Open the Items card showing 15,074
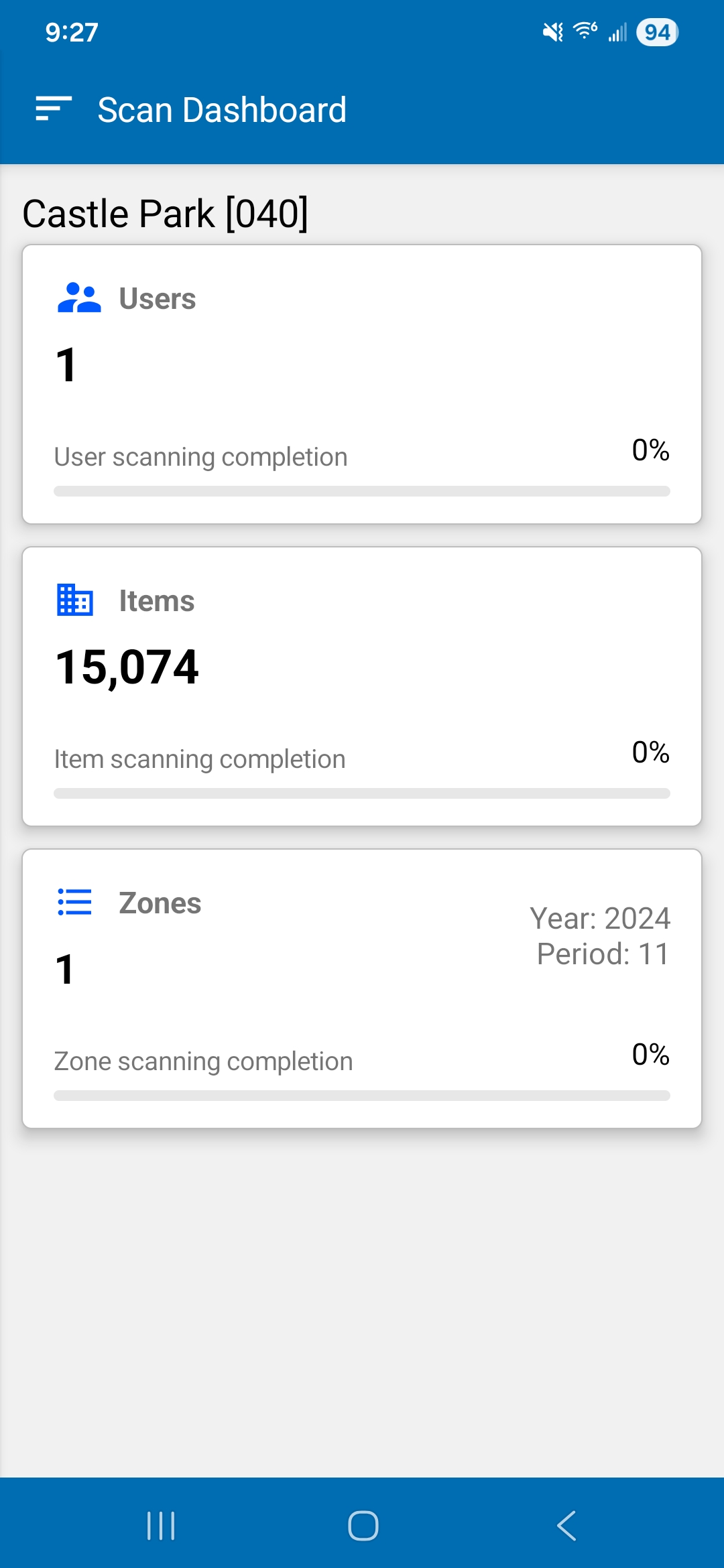Screen dimensions: 724x1568 pos(362,683)
